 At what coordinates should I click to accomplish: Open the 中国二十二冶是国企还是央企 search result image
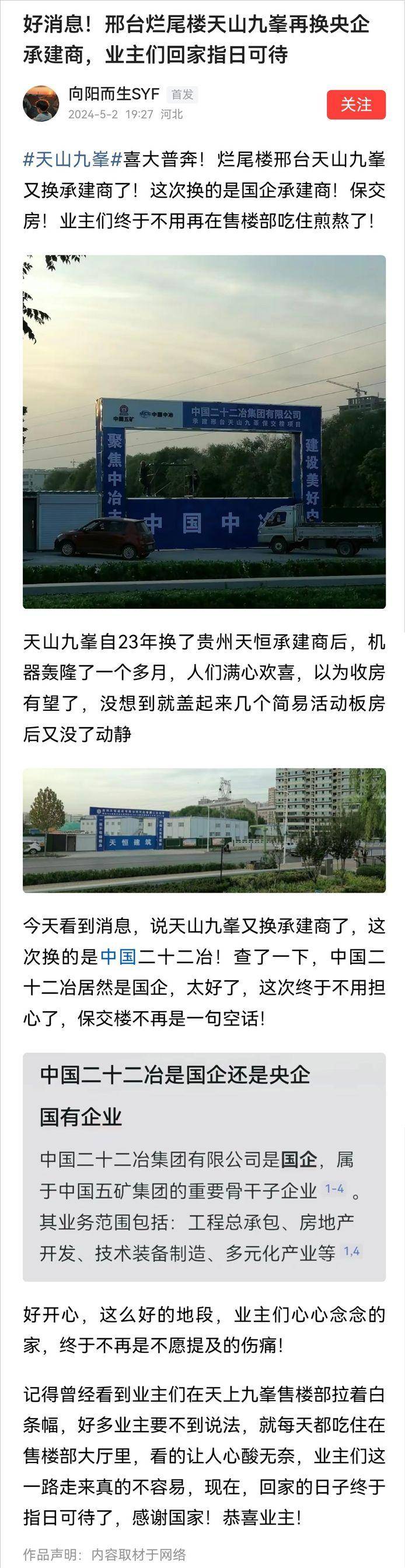204,1166
